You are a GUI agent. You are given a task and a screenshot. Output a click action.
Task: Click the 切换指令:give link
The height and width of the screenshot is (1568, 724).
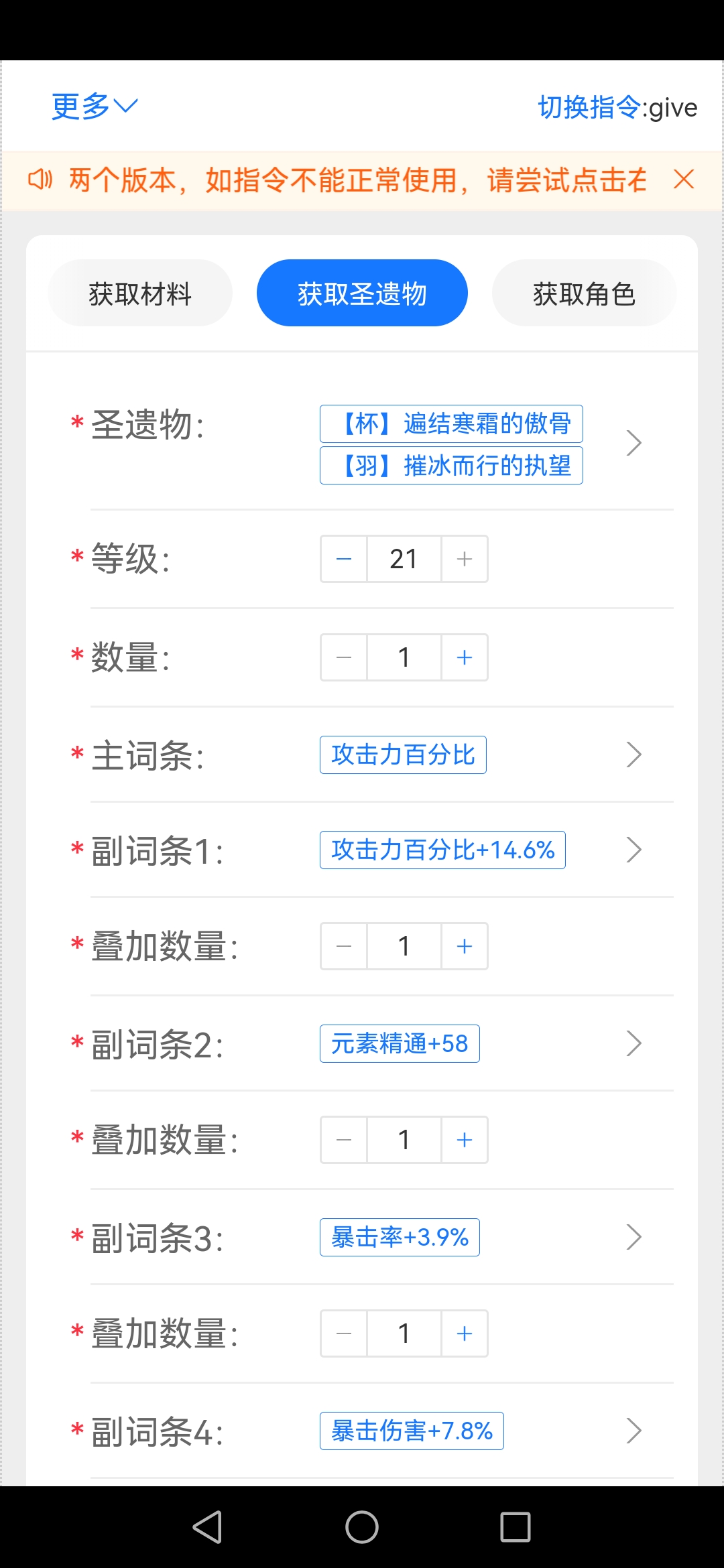point(617,107)
